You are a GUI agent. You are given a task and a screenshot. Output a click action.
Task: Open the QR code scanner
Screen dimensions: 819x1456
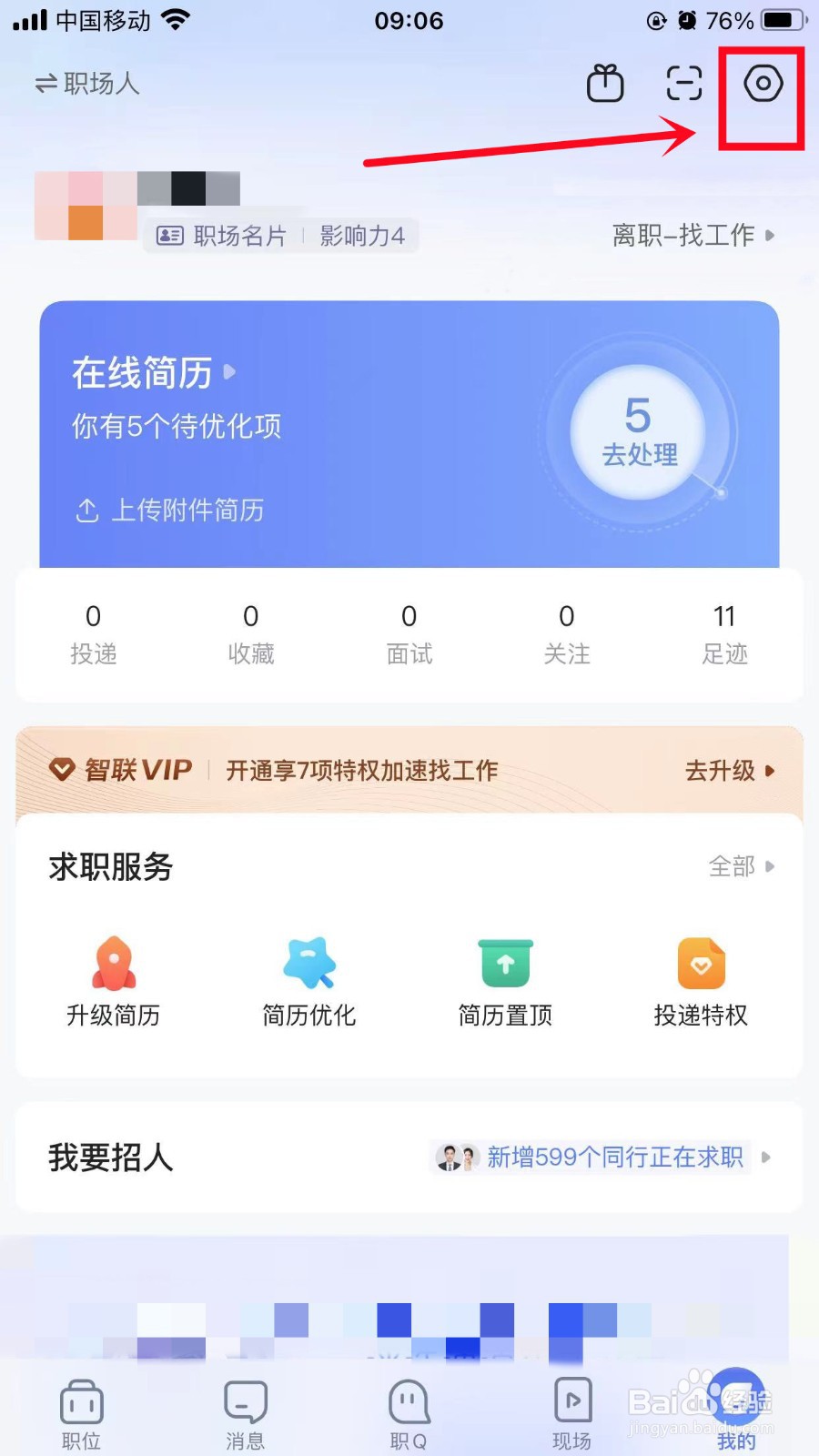[682, 83]
